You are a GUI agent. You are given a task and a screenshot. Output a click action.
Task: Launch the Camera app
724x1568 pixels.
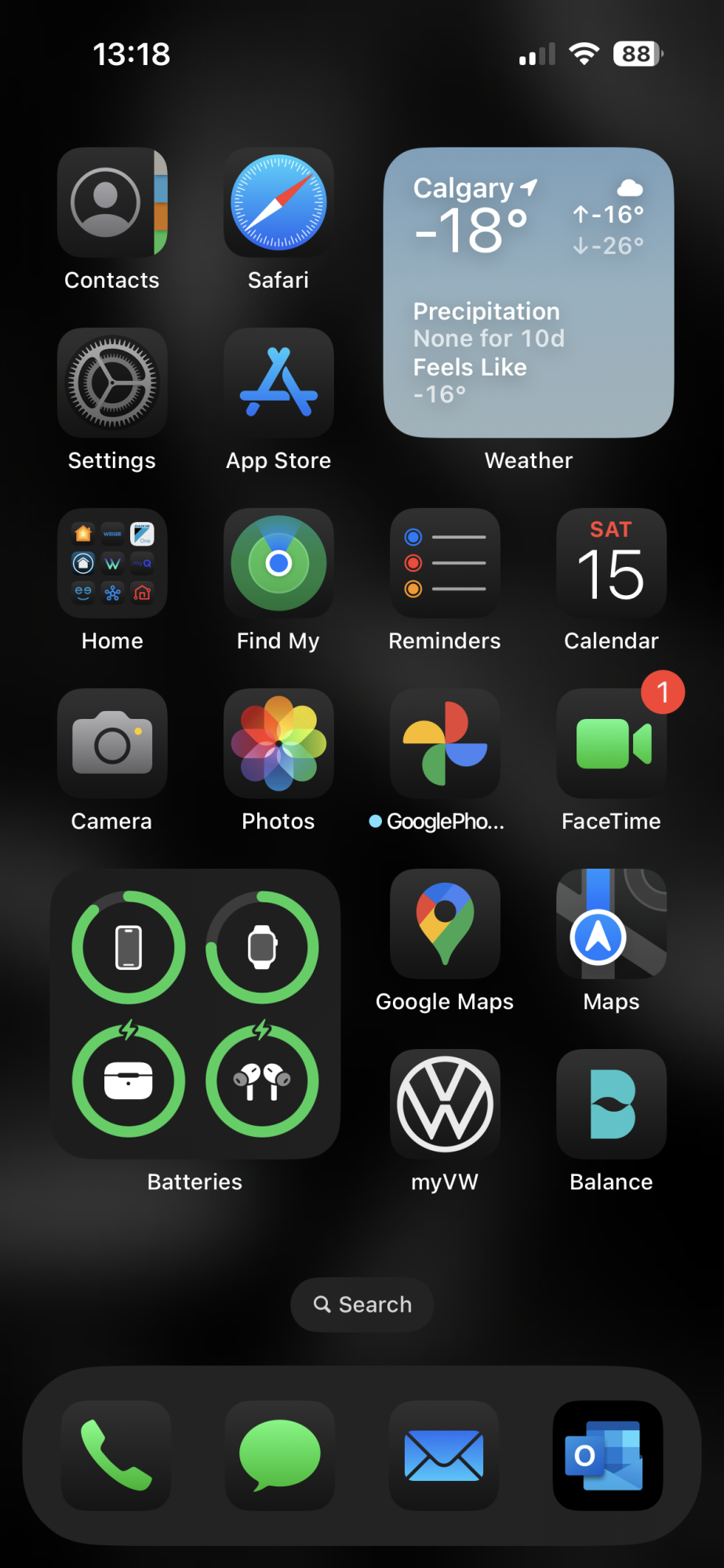[112, 744]
